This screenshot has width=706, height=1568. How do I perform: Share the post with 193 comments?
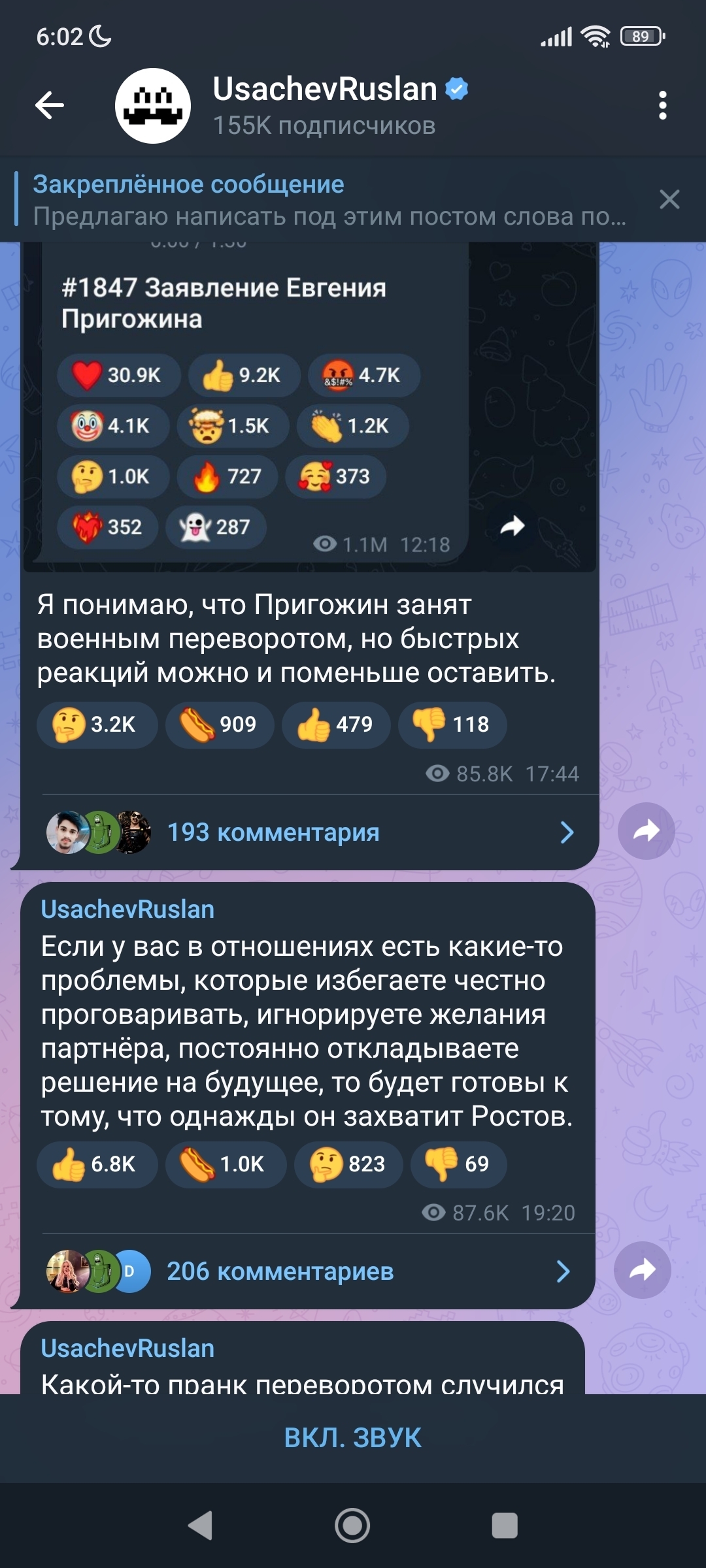pos(646,831)
